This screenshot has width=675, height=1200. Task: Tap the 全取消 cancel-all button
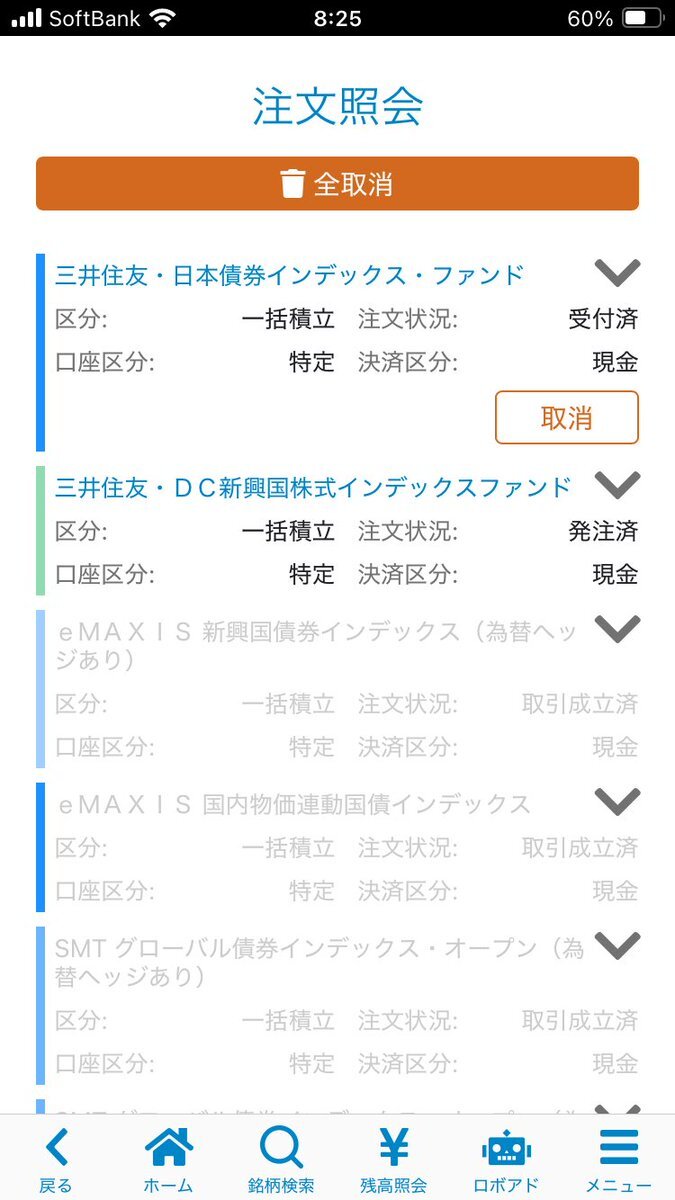337,184
